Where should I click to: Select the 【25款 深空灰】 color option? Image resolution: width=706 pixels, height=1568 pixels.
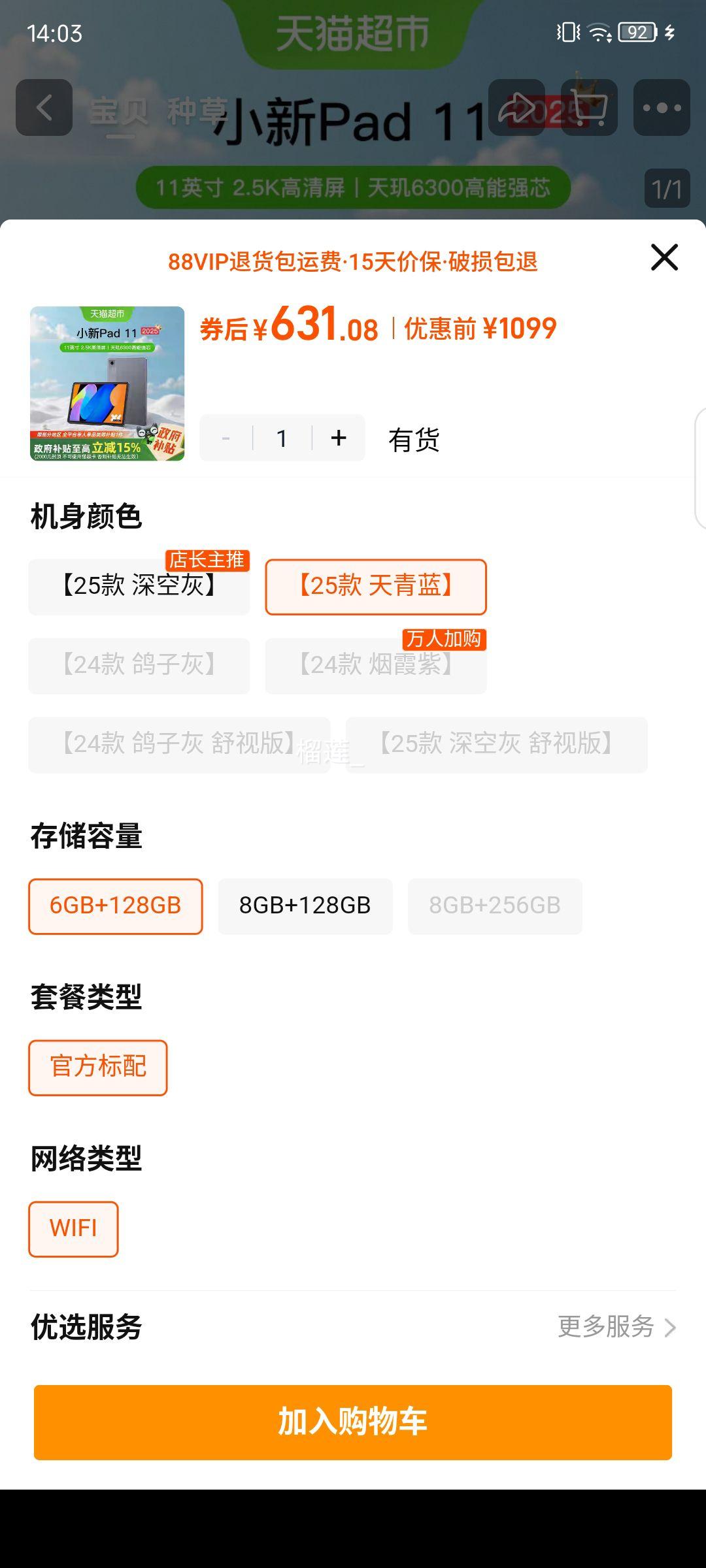139,587
